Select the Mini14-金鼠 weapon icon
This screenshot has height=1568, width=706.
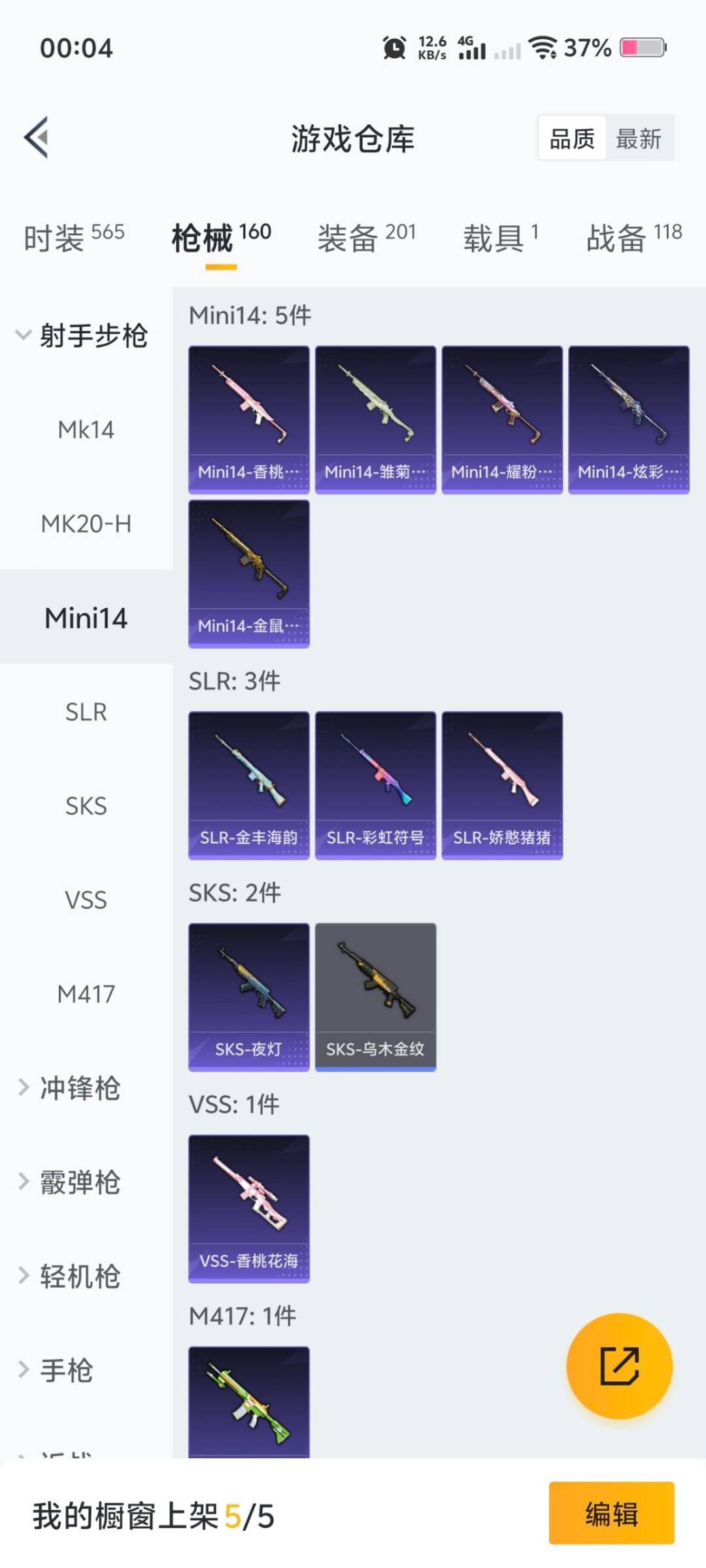pos(248,572)
